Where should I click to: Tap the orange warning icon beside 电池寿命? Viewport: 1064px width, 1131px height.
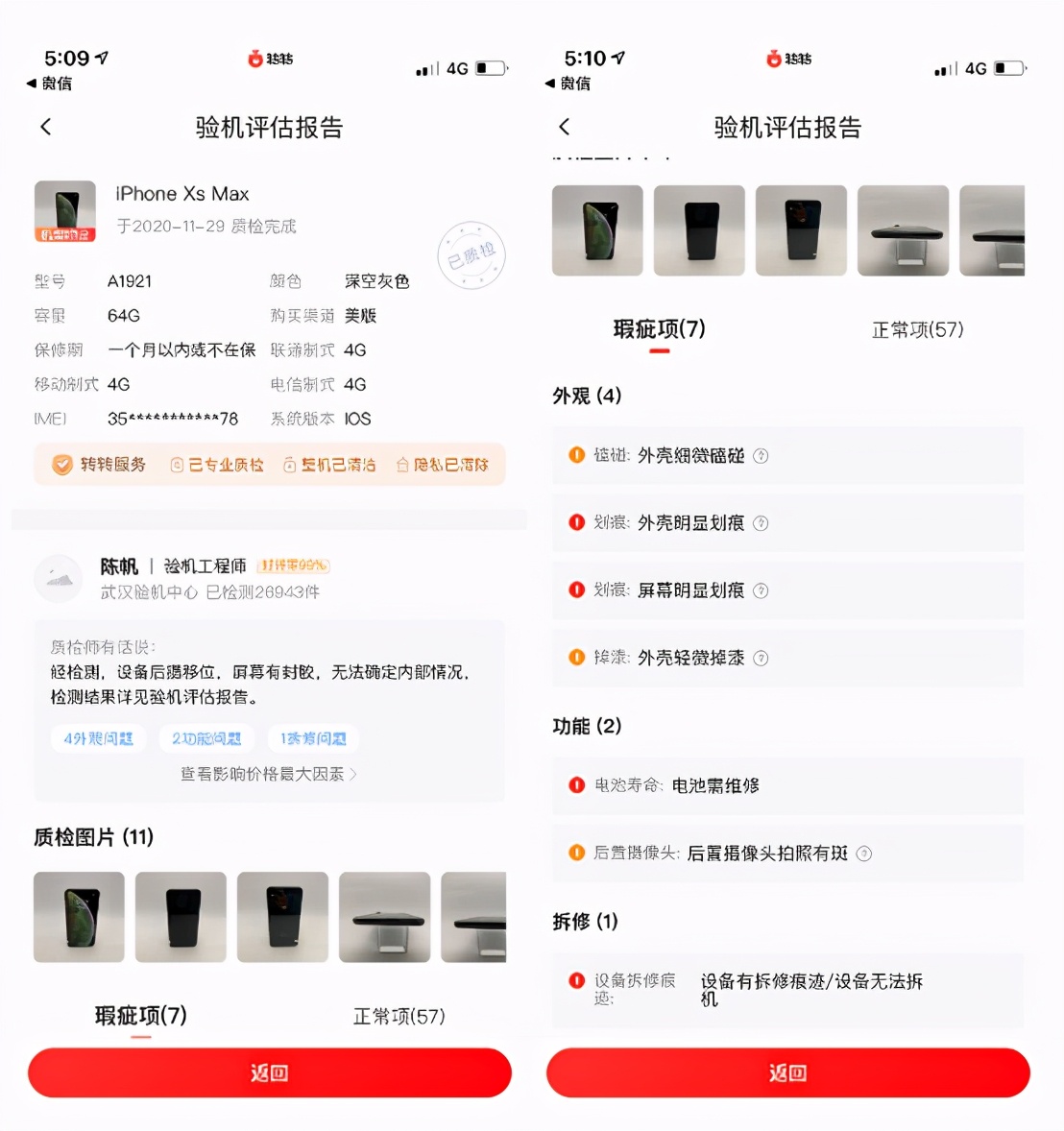click(575, 786)
